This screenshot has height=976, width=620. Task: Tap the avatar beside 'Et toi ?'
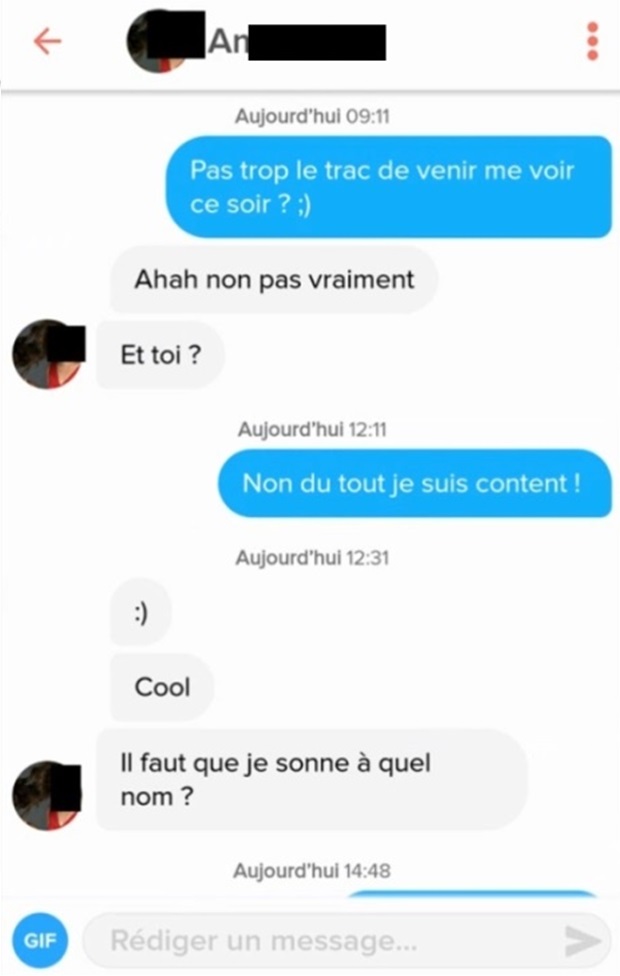(x=47, y=354)
